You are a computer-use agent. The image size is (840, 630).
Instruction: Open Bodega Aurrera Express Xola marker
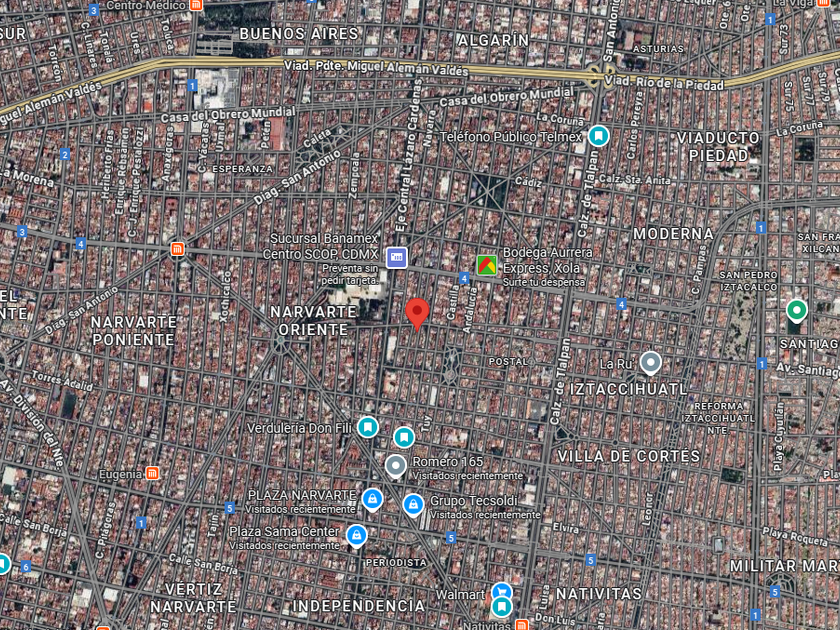click(x=487, y=265)
